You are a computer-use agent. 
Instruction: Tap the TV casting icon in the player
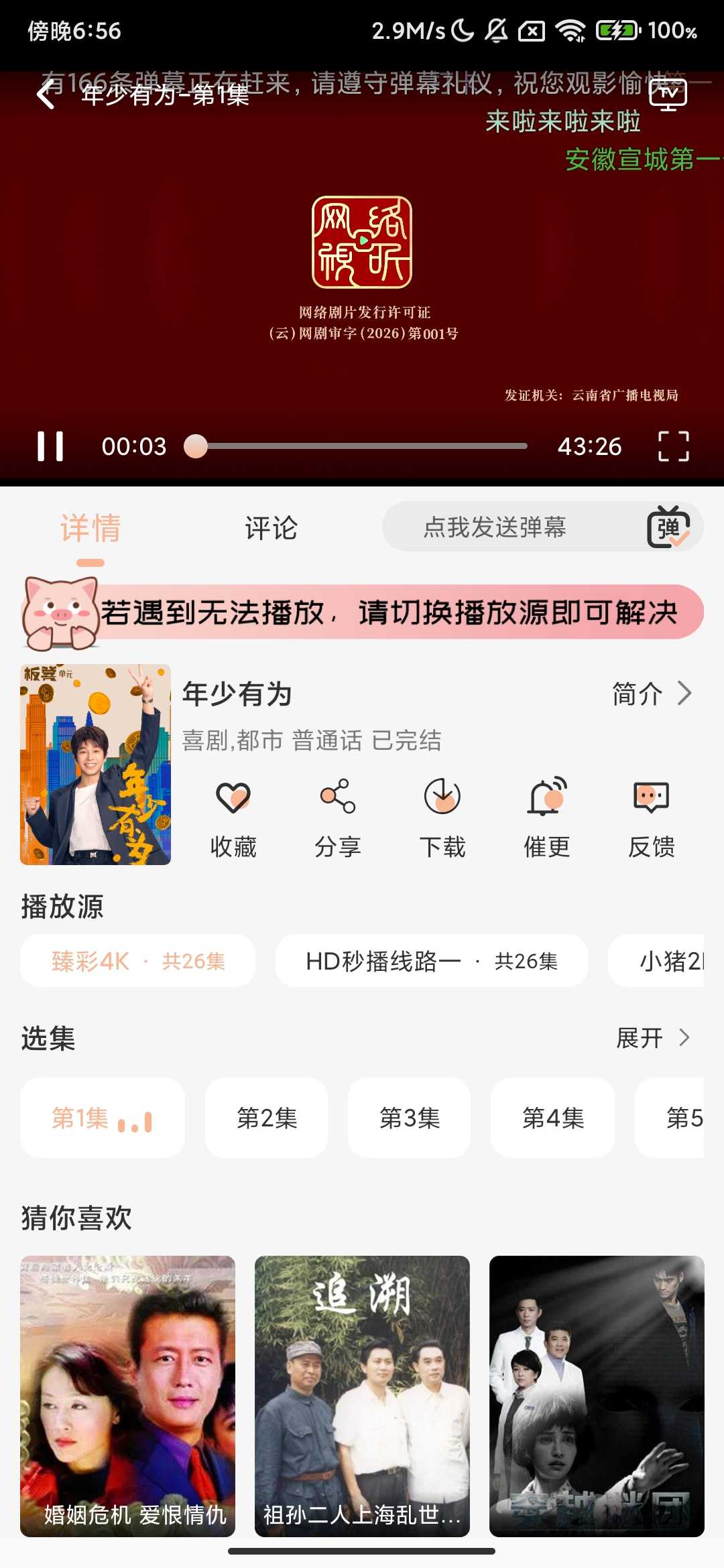[669, 96]
